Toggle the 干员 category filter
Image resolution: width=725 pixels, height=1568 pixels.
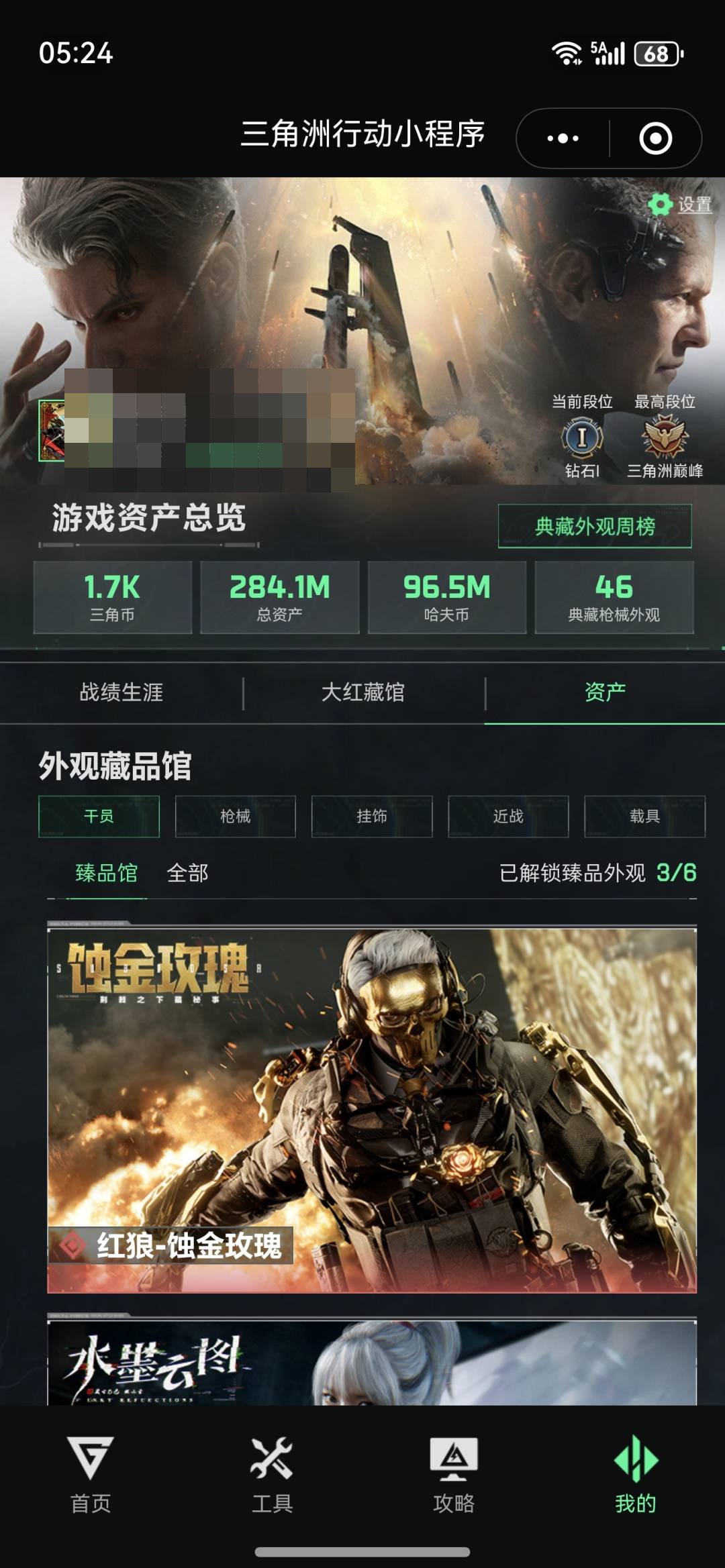tap(98, 816)
